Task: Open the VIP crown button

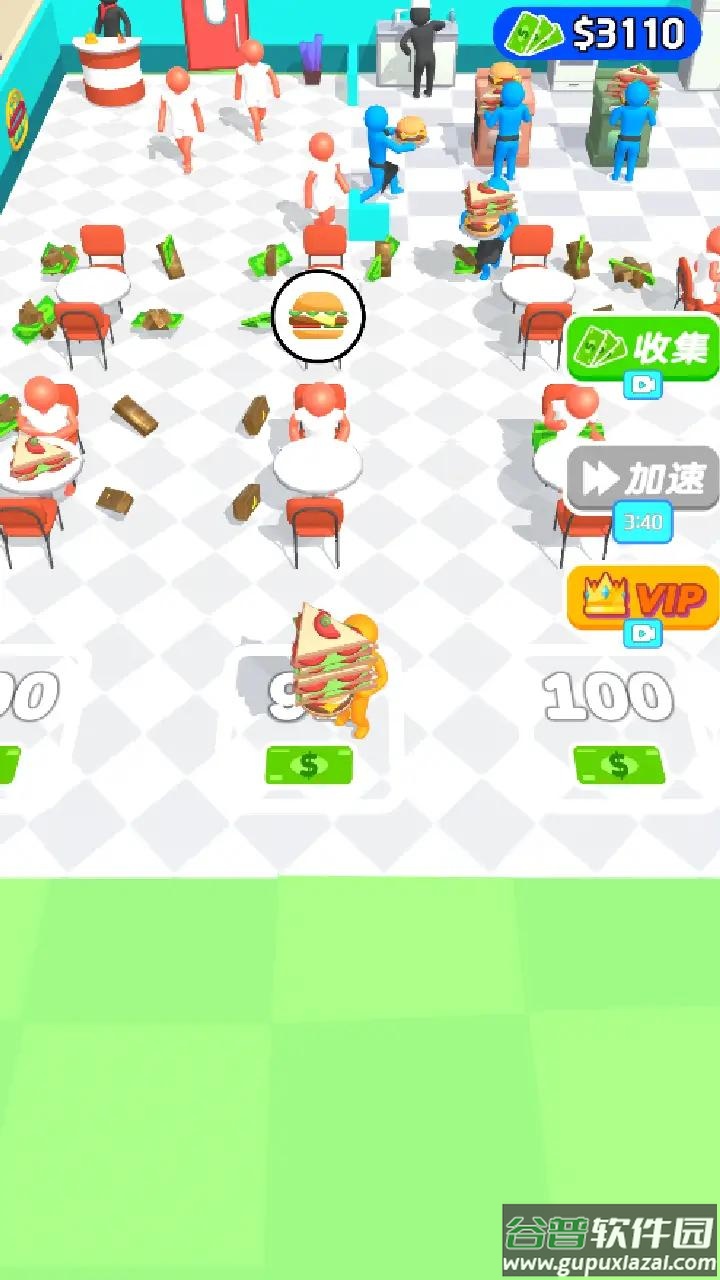Action: pyautogui.click(x=643, y=598)
